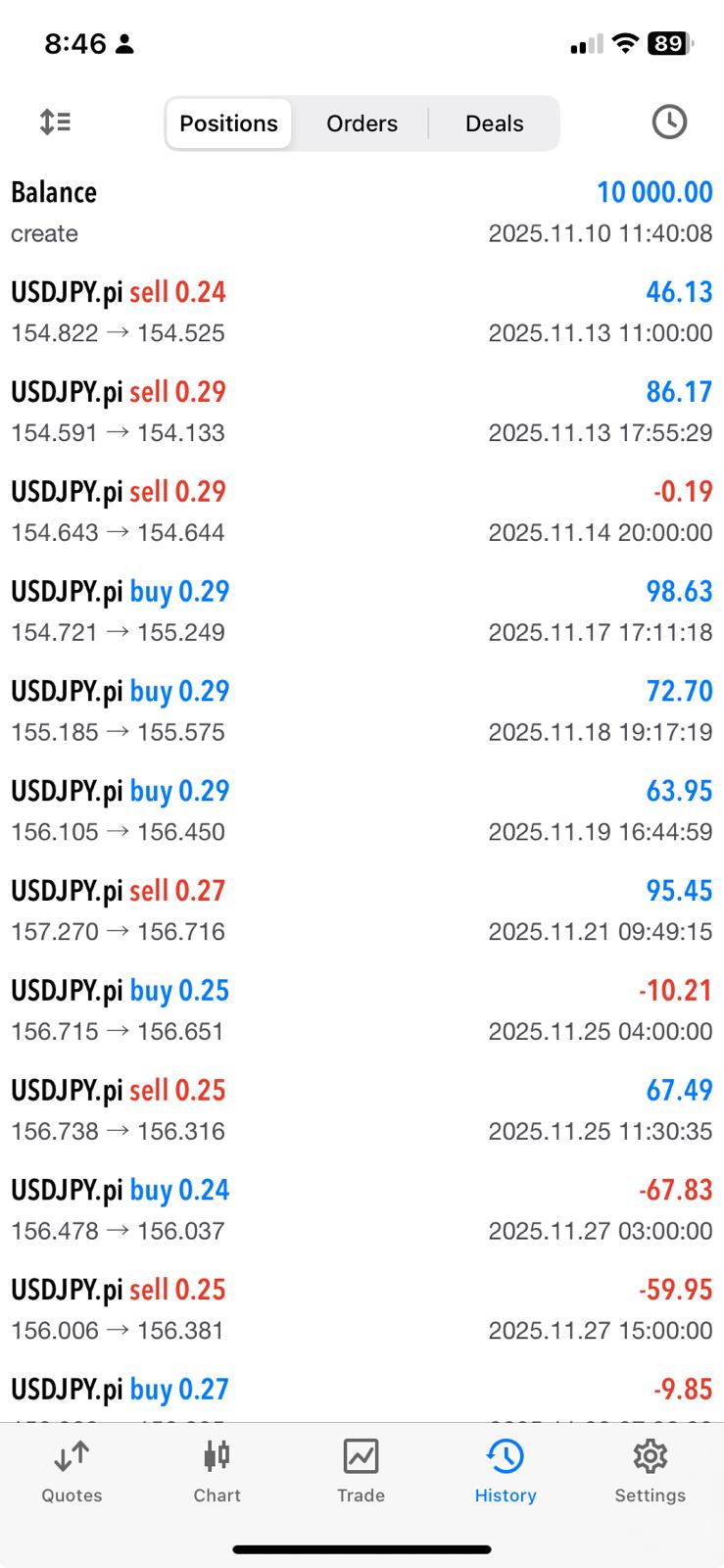Switch to the Orders segment
Viewport: 724px width, 1568px height.
tap(362, 123)
